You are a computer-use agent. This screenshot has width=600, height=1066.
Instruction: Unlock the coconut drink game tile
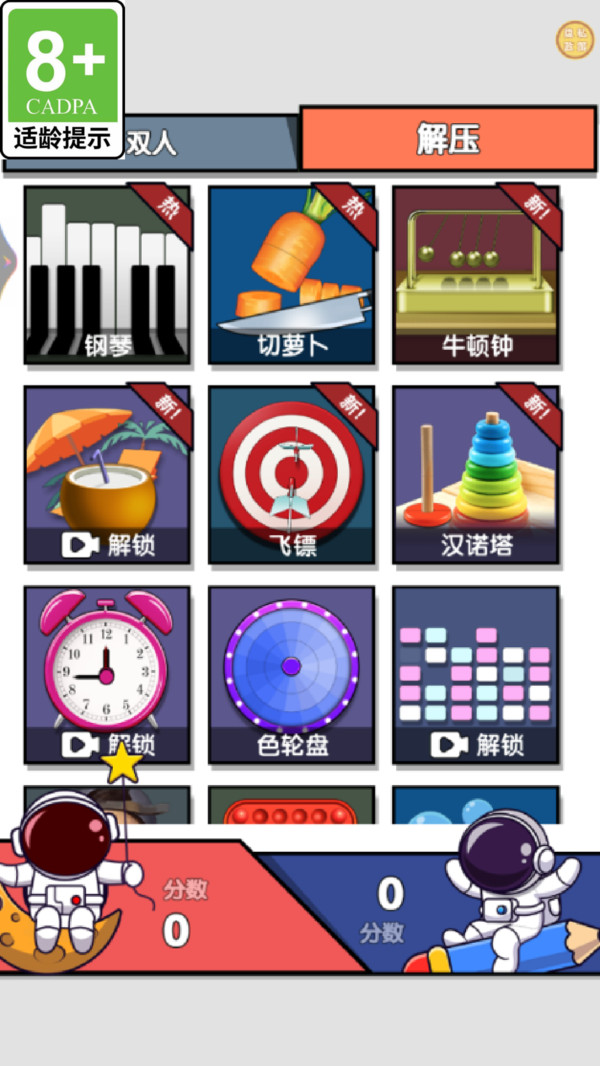107,475
